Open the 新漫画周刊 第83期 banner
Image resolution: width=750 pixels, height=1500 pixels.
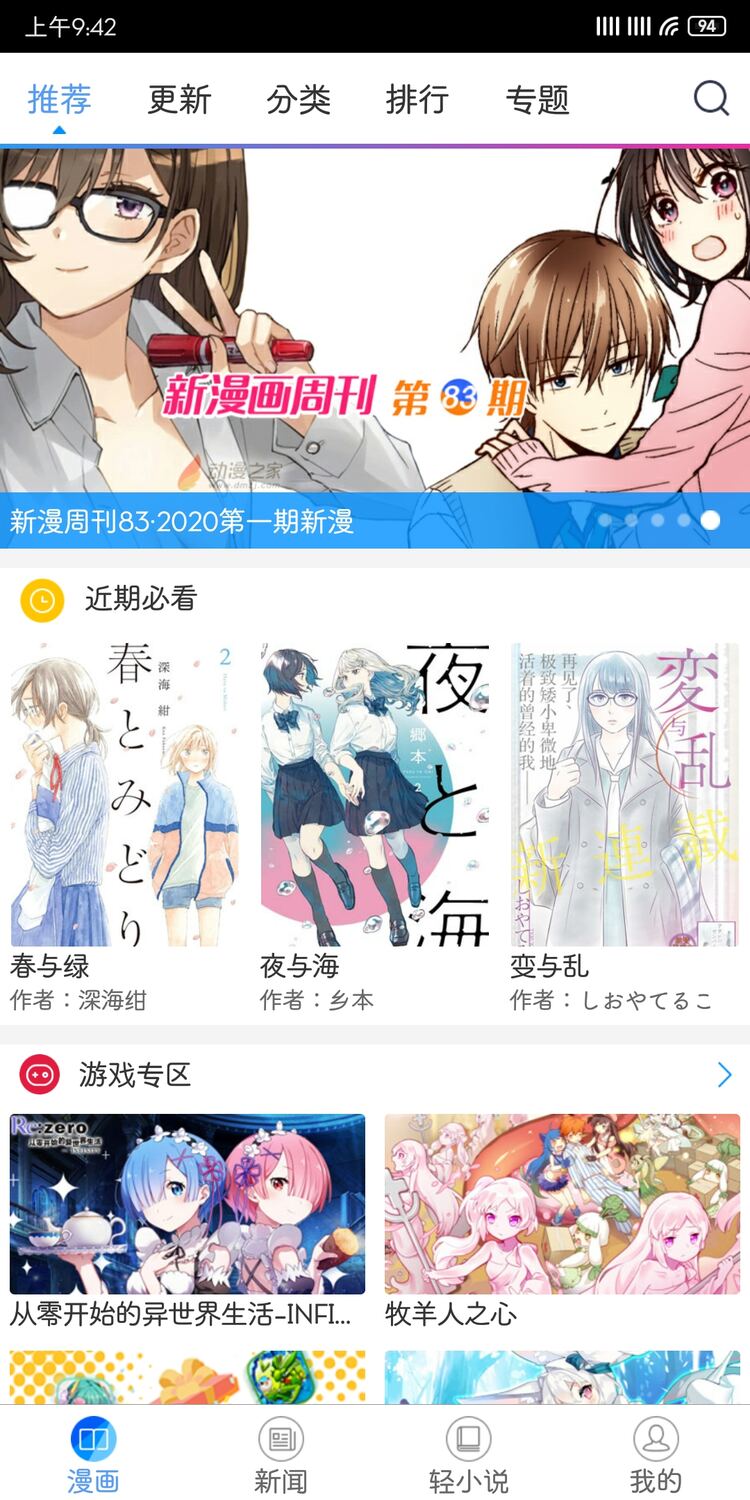375,347
